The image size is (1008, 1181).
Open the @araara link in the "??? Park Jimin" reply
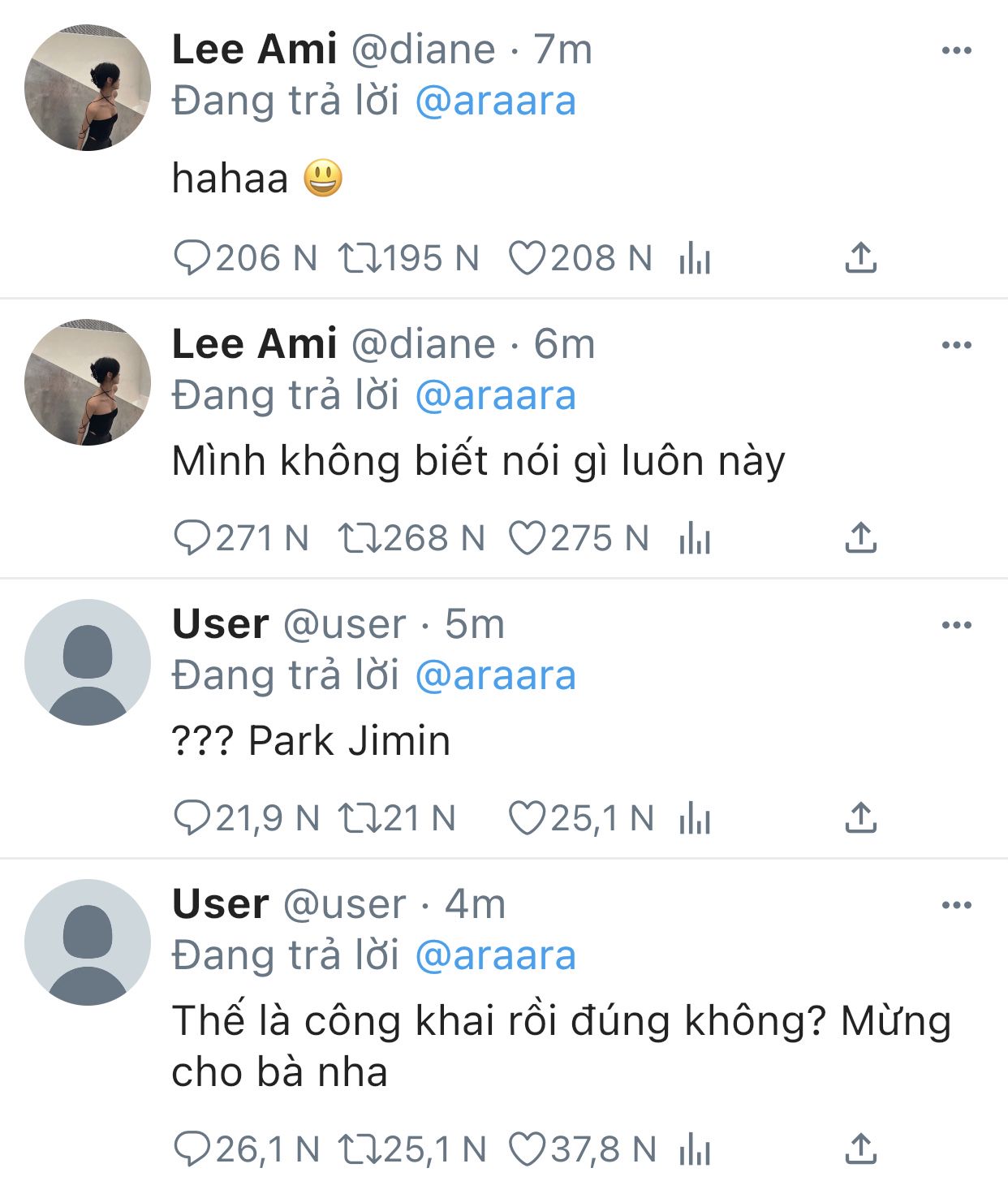click(495, 675)
